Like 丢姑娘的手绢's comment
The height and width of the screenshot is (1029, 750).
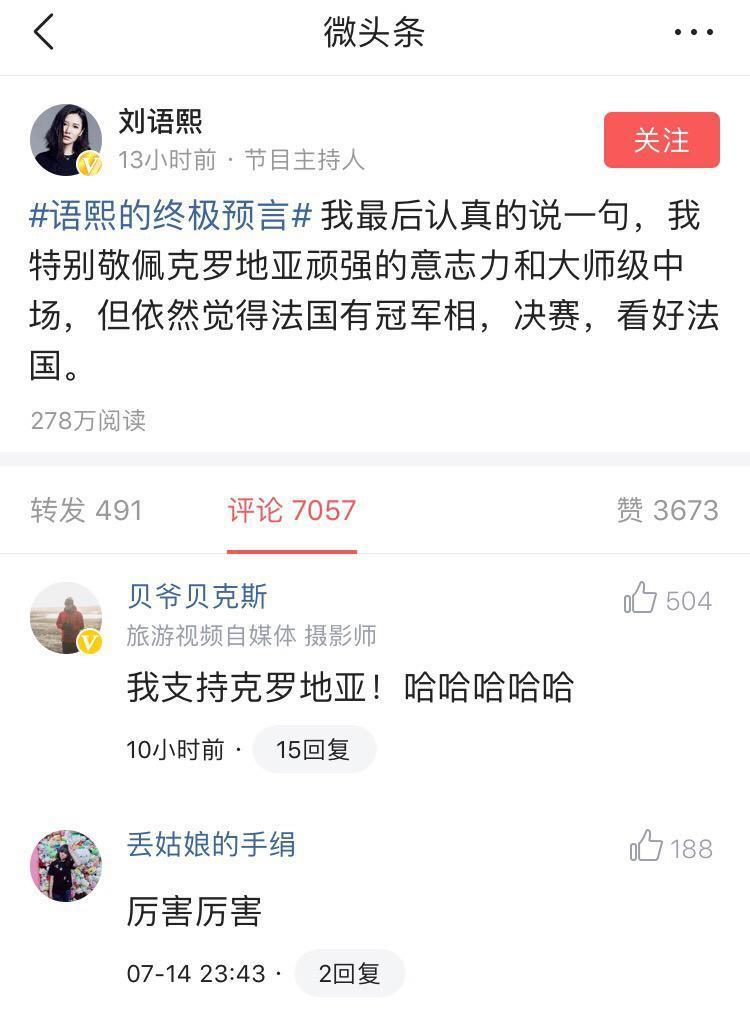[647, 848]
